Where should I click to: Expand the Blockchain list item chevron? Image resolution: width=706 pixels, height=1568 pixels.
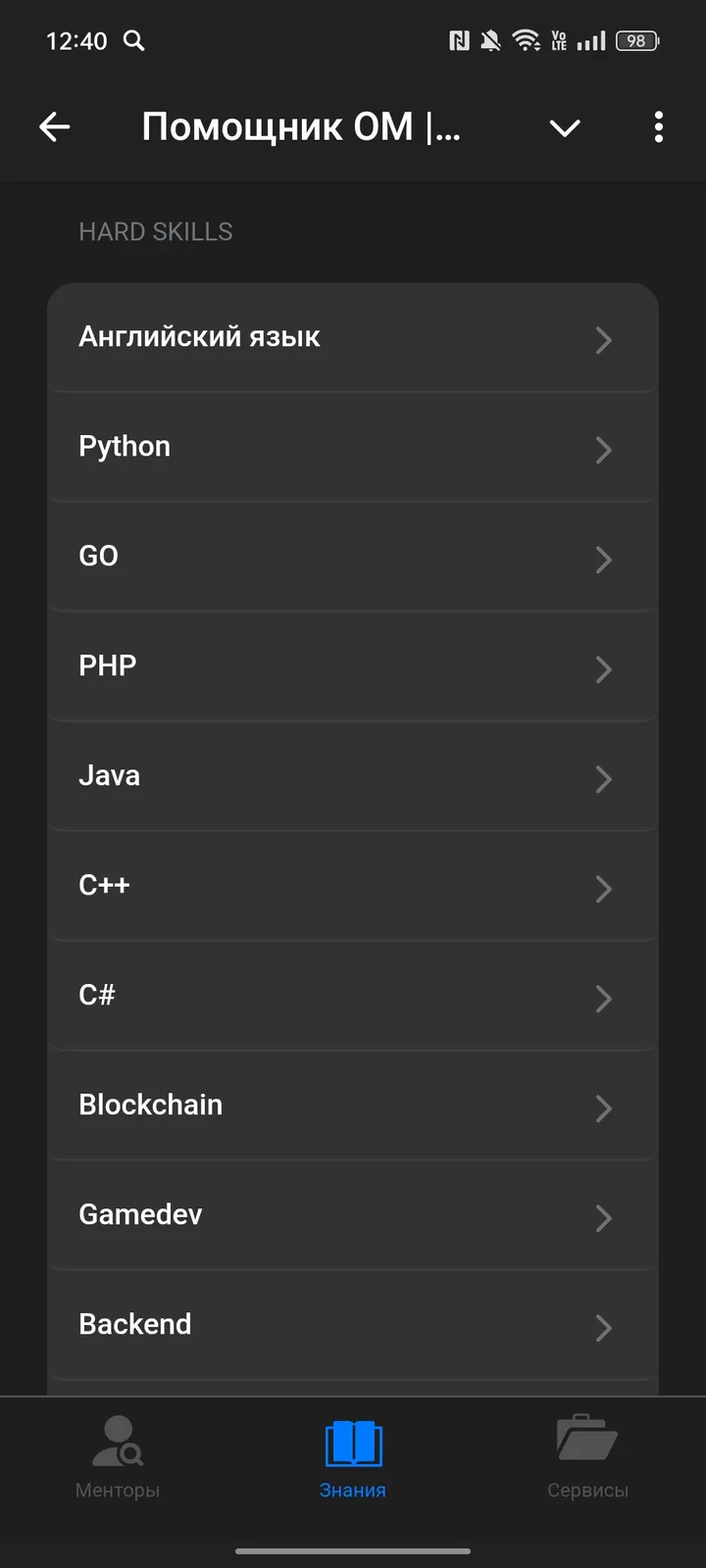coord(604,1108)
